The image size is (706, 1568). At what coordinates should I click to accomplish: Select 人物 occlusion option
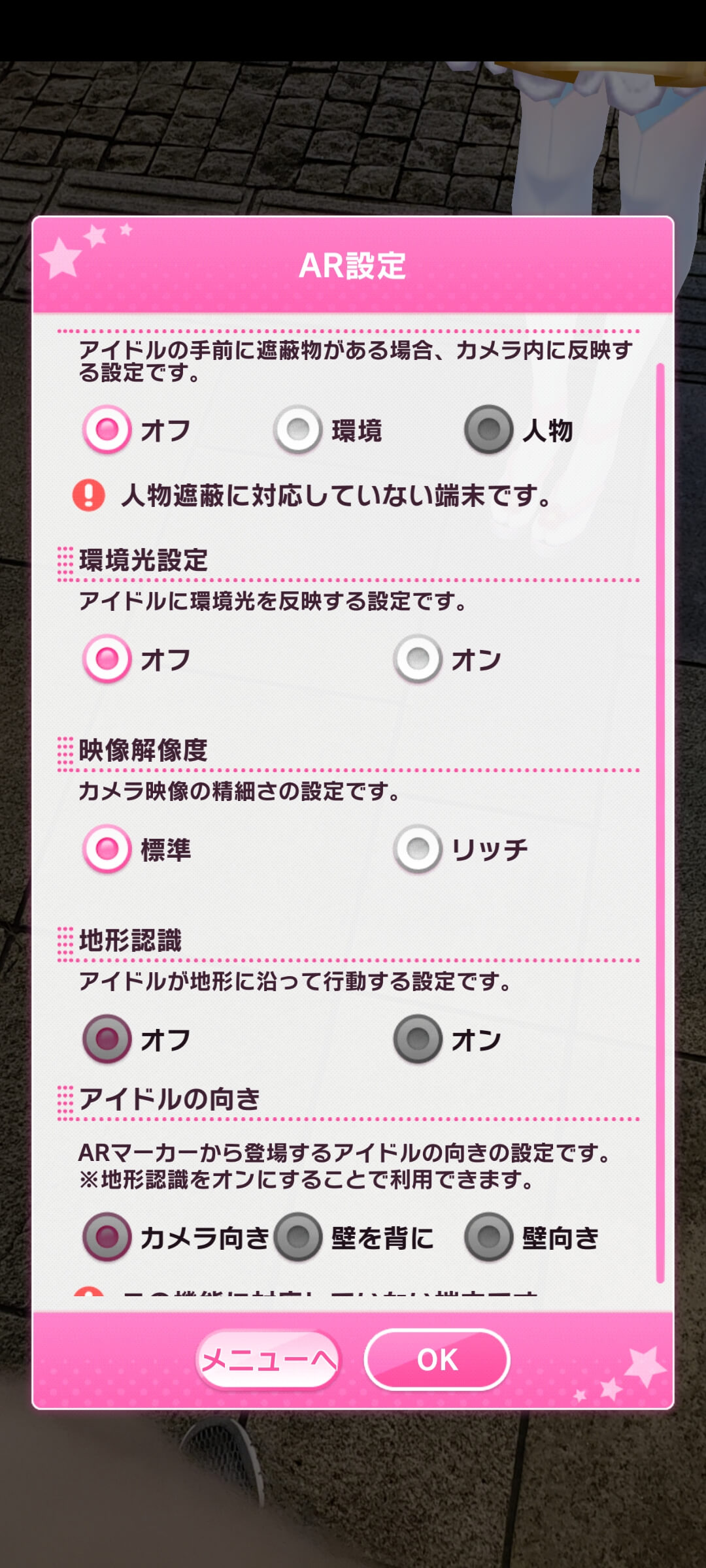coord(489,430)
